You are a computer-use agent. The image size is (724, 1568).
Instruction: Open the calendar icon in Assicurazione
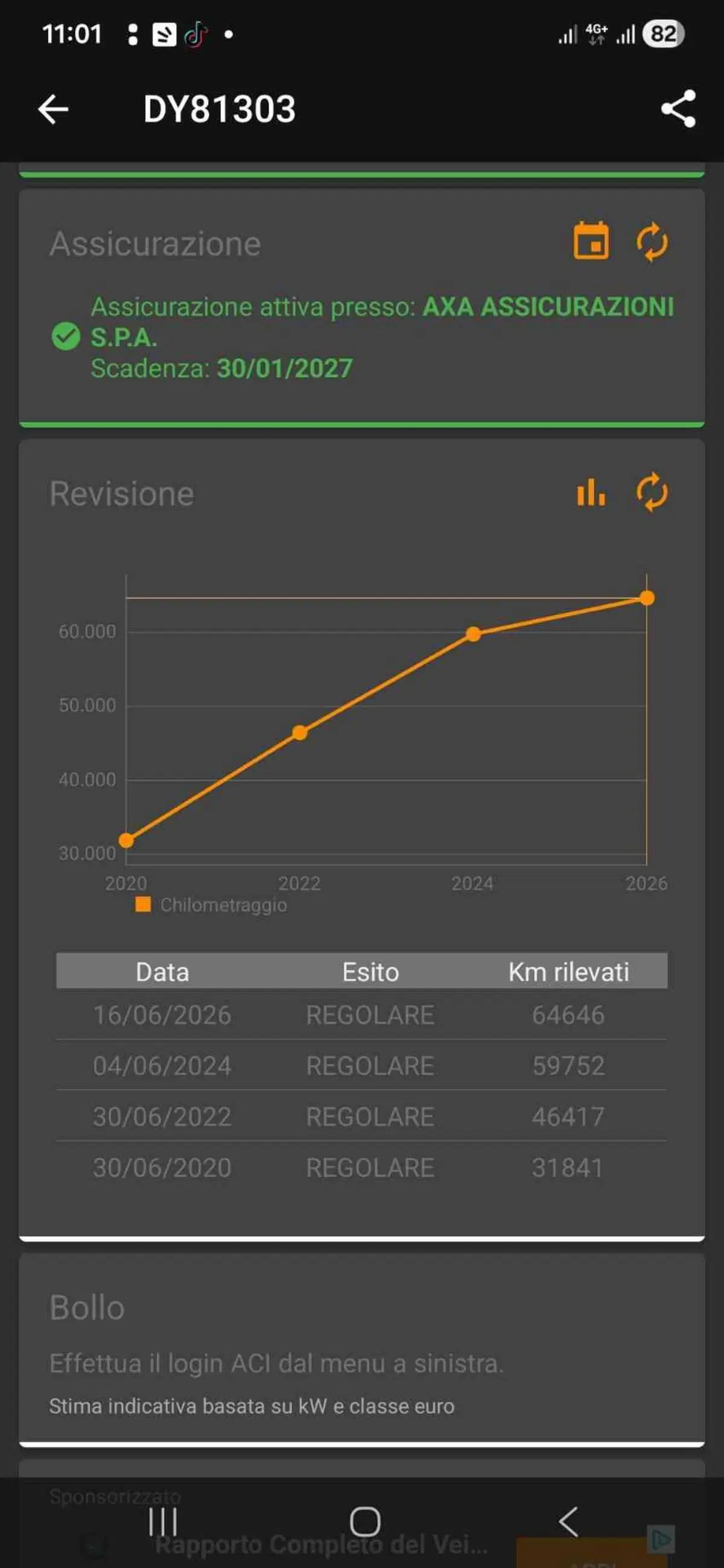591,241
